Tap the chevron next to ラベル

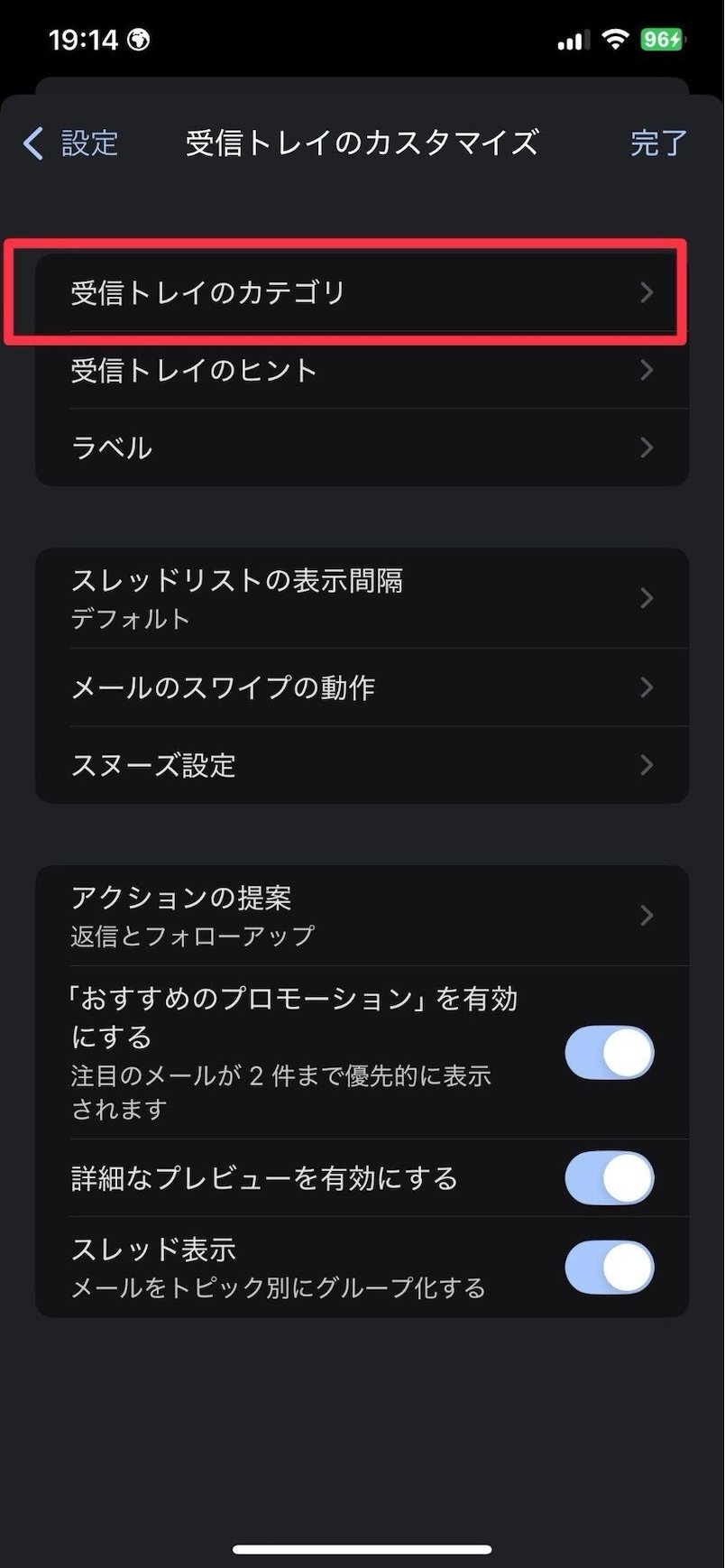pyautogui.click(x=646, y=447)
